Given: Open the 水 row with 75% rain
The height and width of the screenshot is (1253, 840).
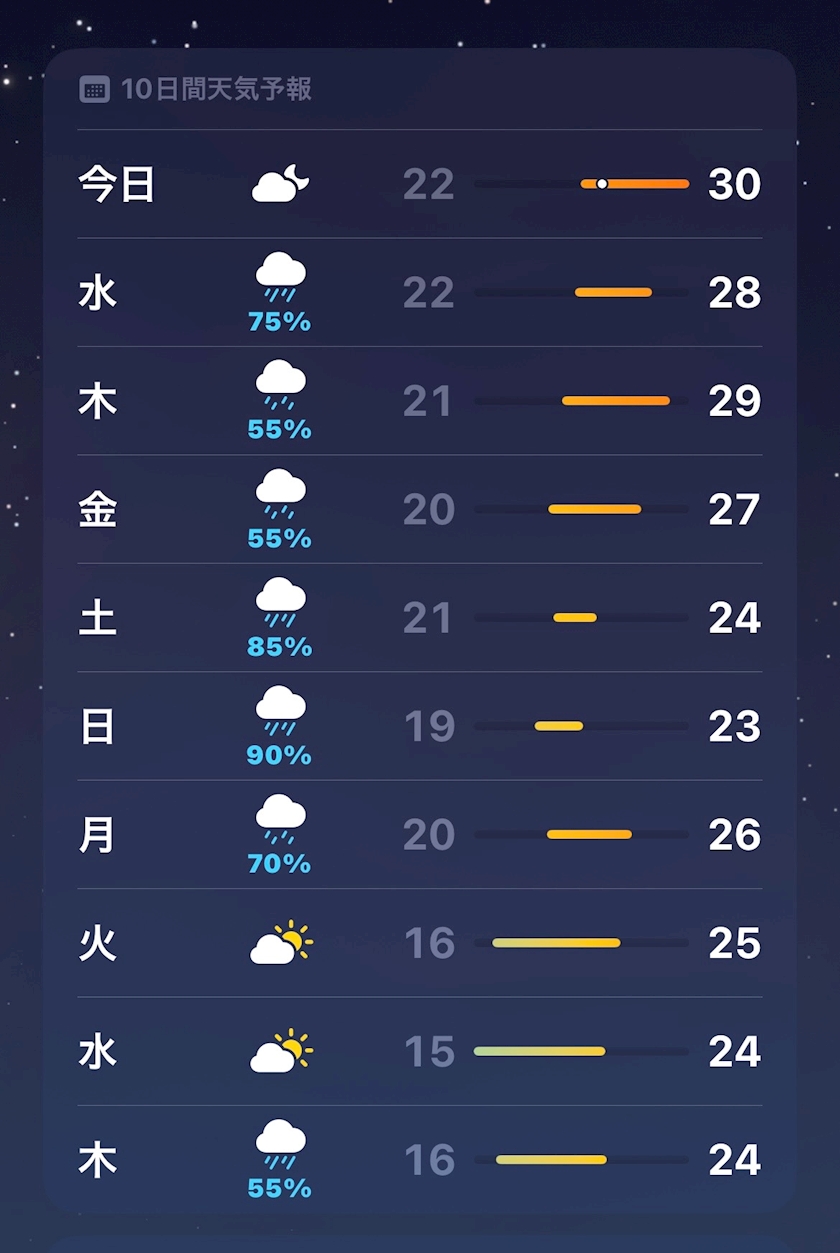Looking at the screenshot, I should [420, 293].
